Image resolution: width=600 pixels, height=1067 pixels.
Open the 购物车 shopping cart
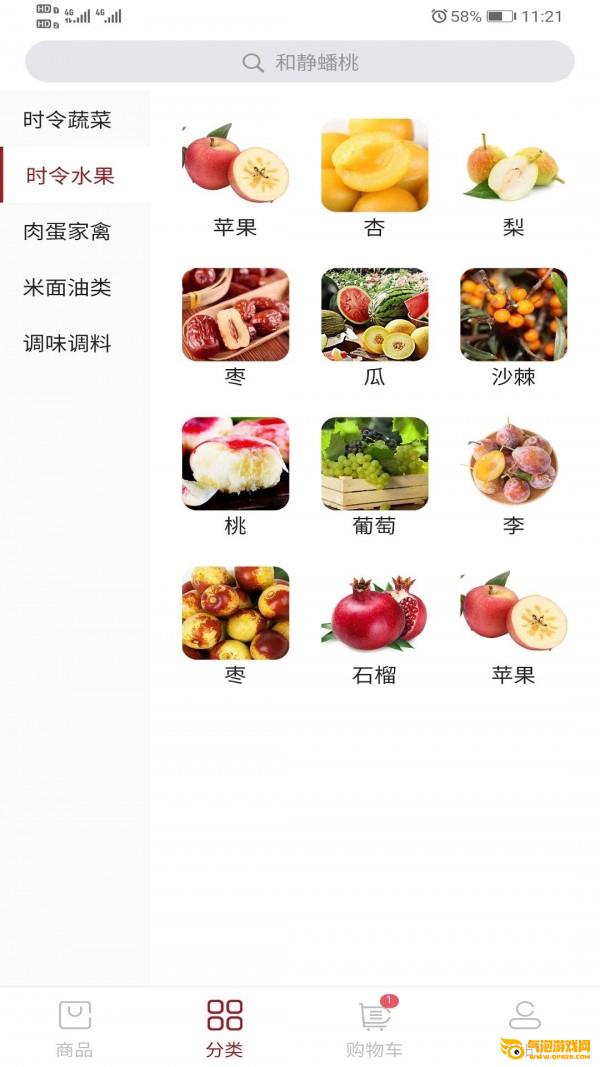pyautogui.click(x=374, y=1028)
